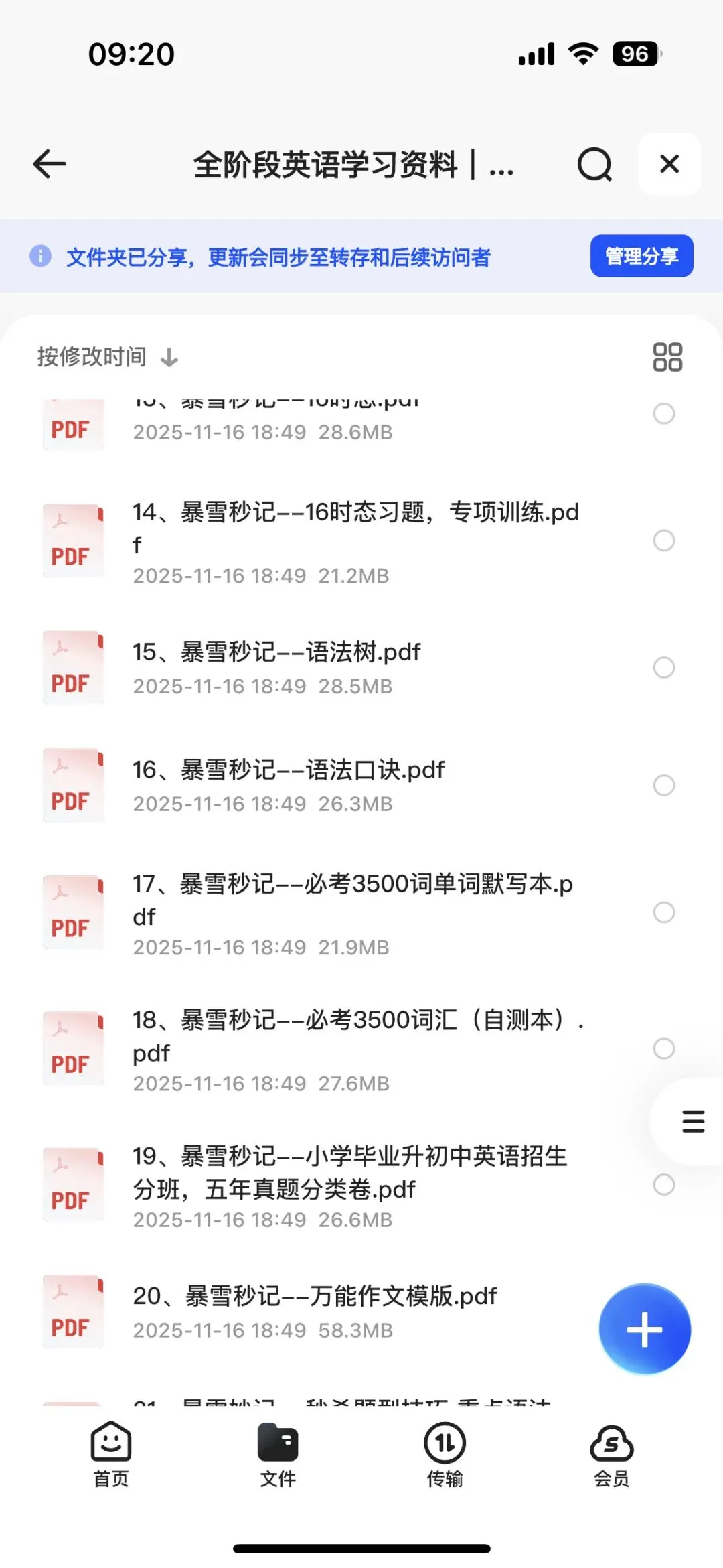Change the 按修改时间 sort order
723x1568 pixels.
point(107,357)
